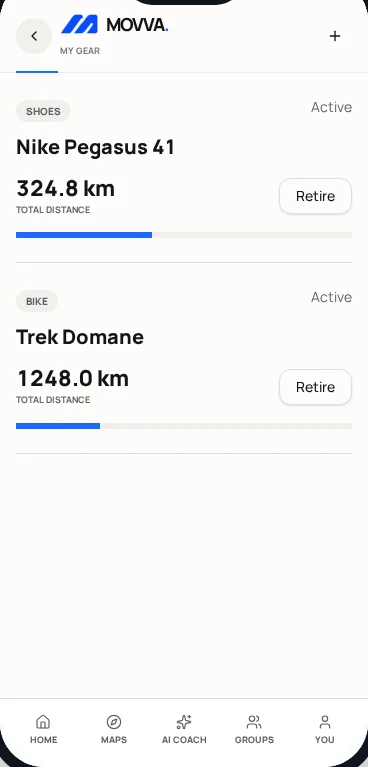Open the AI Coach tab

[184, 729]
